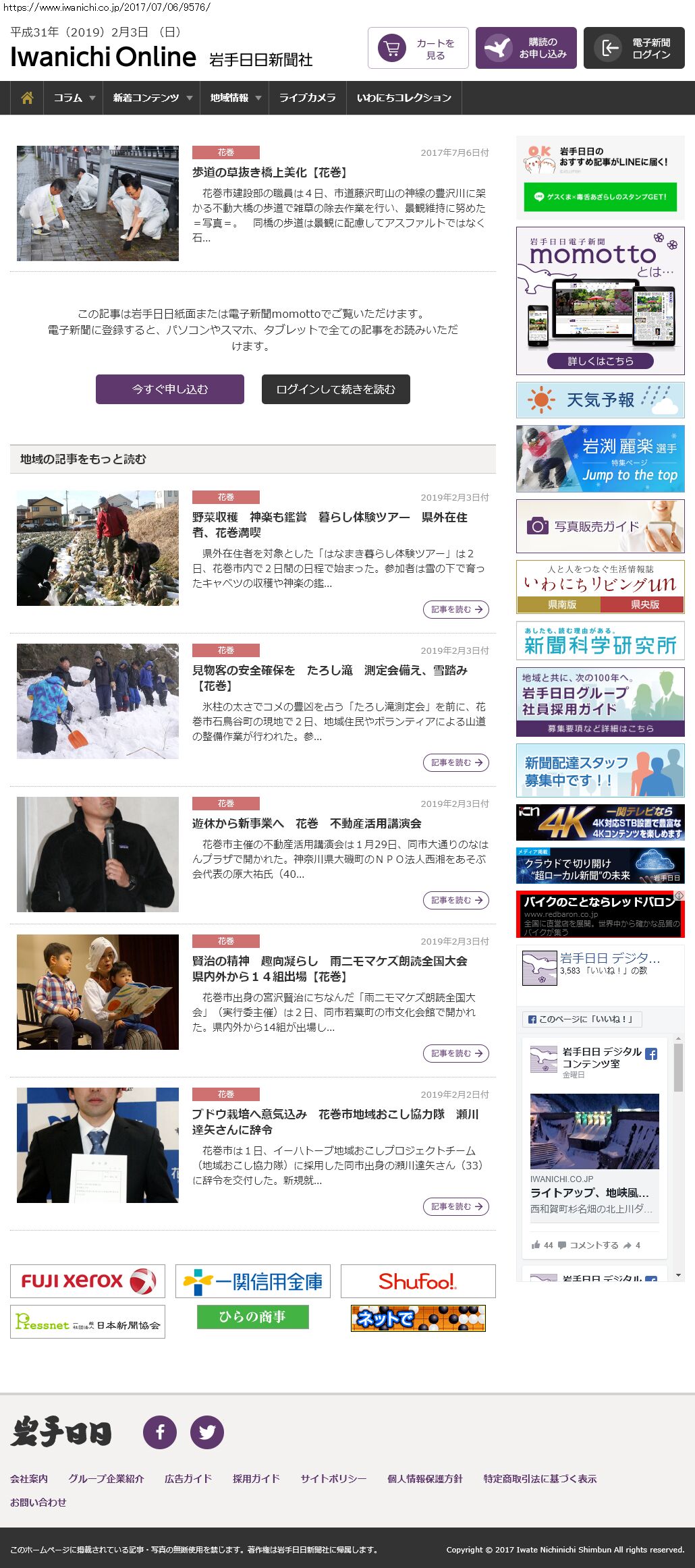The width and height of the screenshot is (695, 1568).
Task: Visit the Facebook page from the footer
Action: click(160, 1432)
